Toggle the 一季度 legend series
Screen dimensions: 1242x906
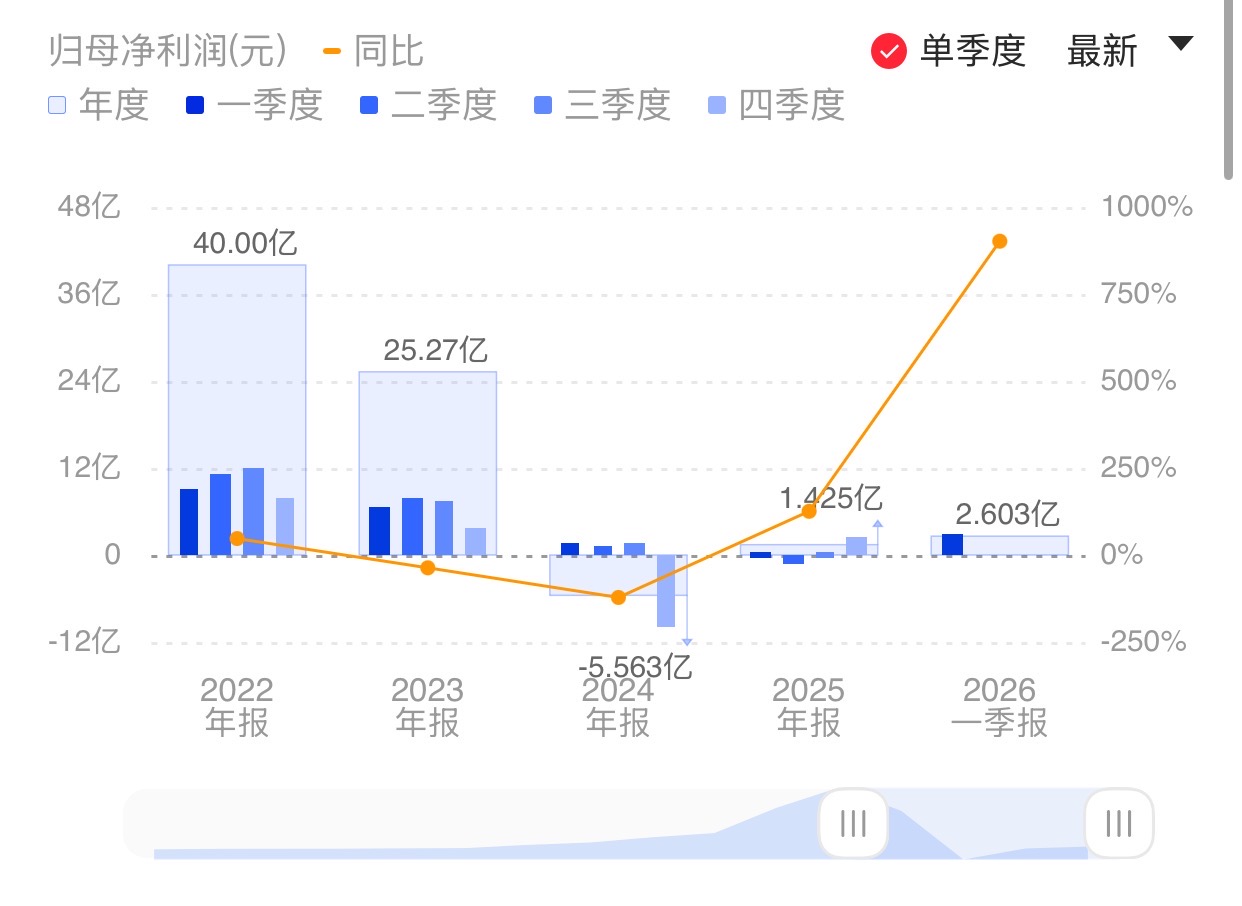point(254,105)
